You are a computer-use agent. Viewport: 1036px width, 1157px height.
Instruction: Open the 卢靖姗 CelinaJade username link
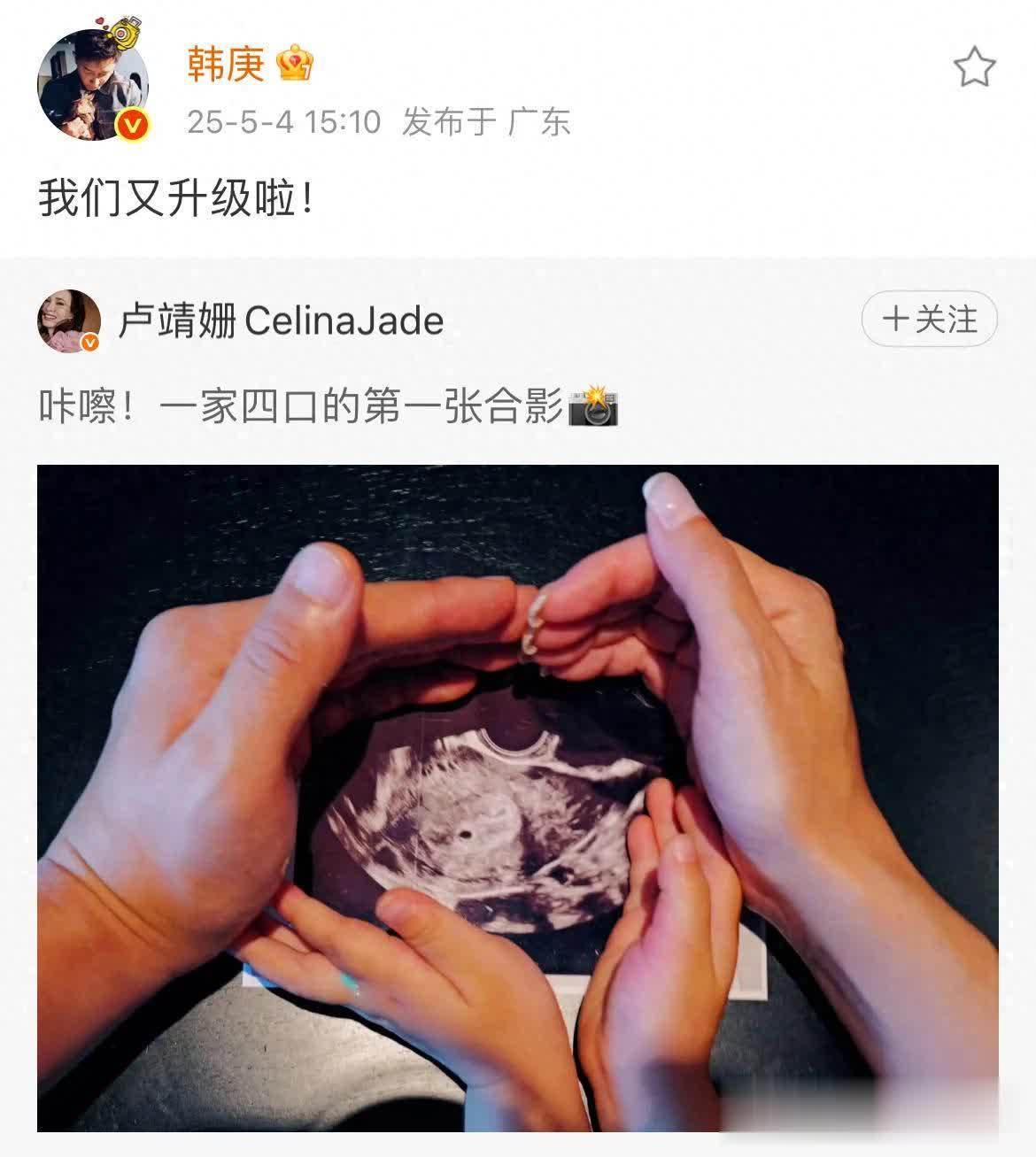tap(281, 320)
